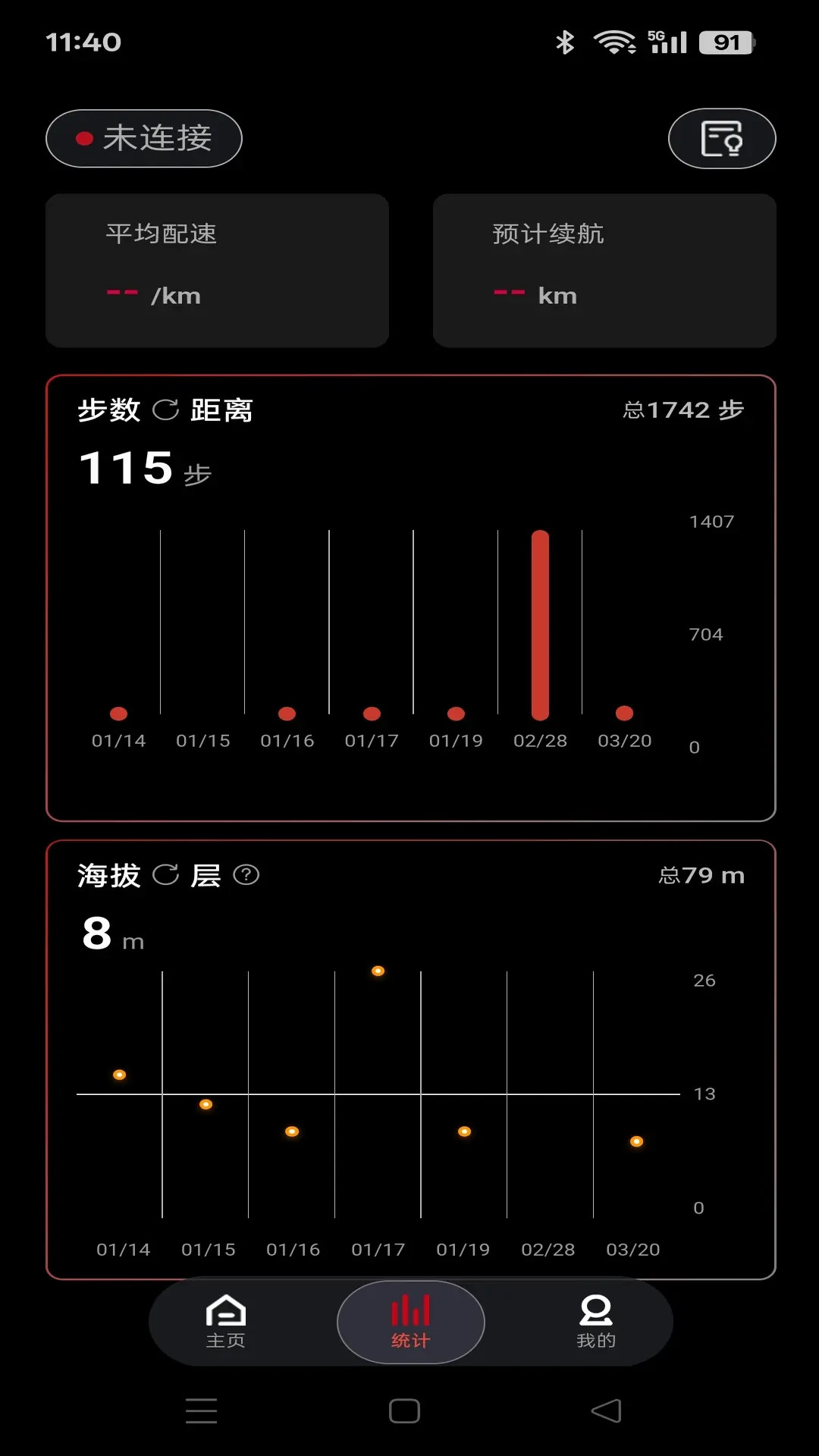Switch to the 统计 tab

(410, 1320)
